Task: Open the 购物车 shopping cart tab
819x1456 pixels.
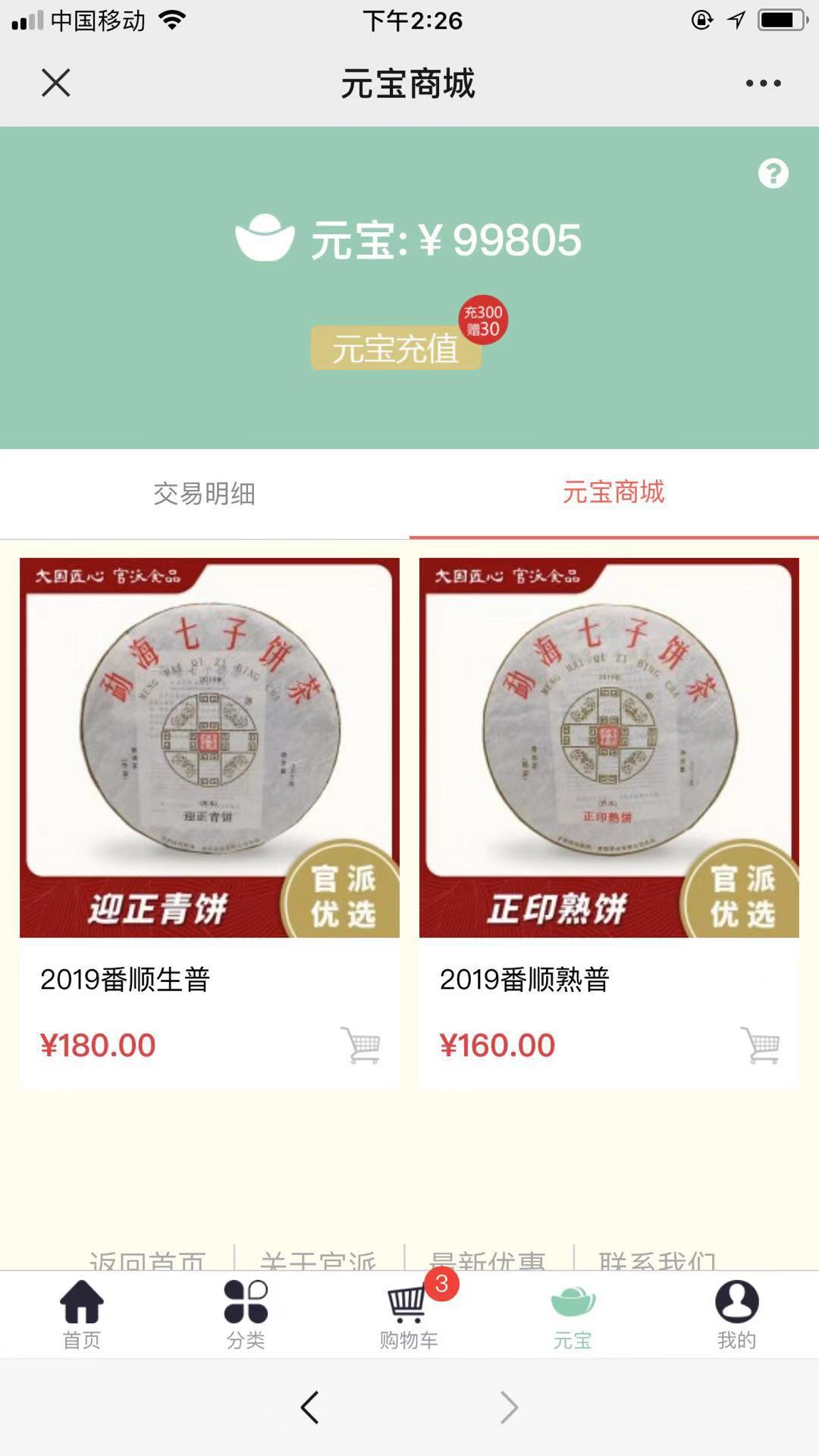Action: 409,1314
